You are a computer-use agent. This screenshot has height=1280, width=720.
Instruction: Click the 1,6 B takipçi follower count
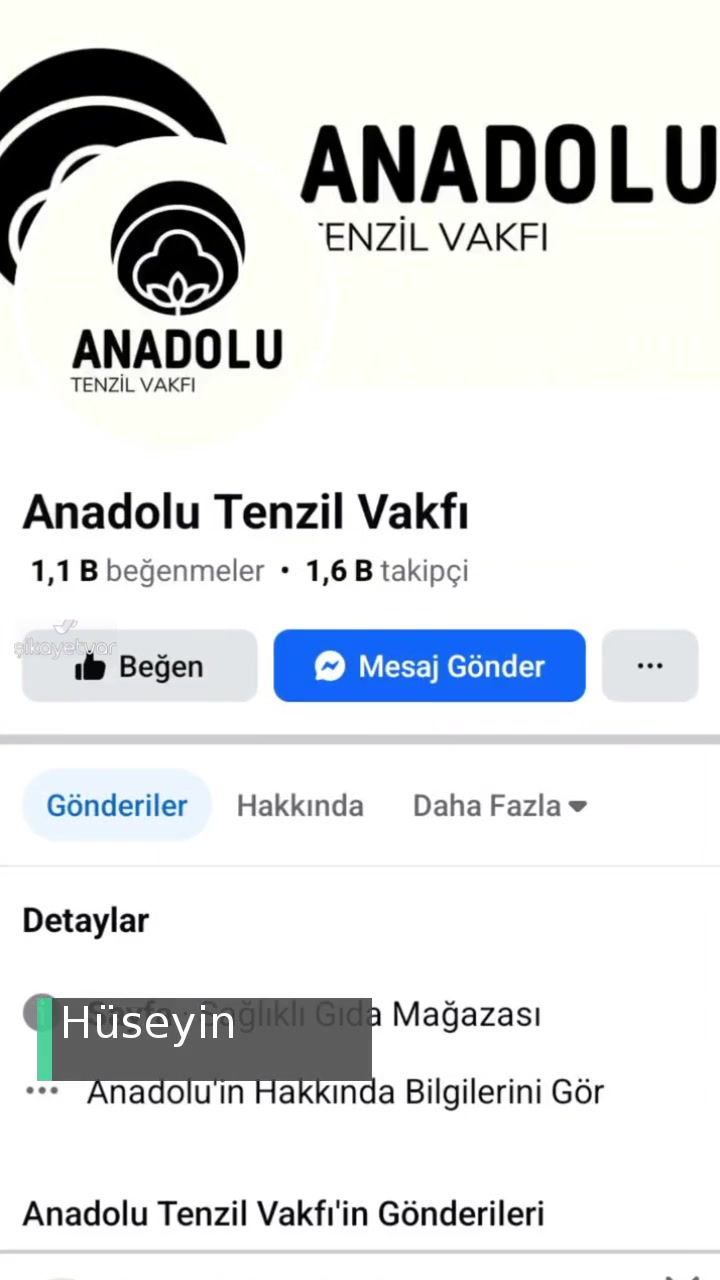(x=387, y=570)
